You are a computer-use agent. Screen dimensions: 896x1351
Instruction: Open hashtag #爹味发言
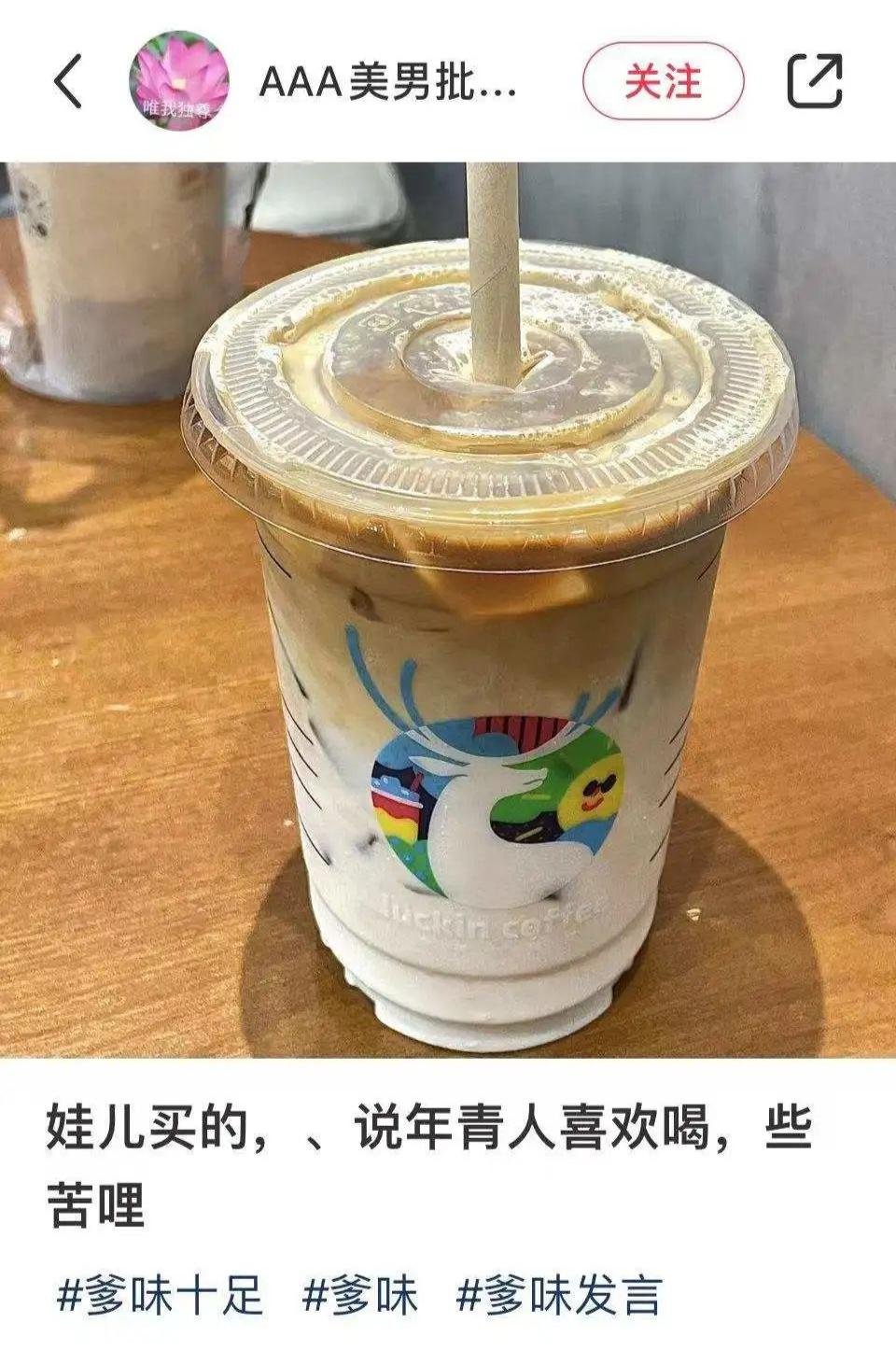click(559, 1295)
